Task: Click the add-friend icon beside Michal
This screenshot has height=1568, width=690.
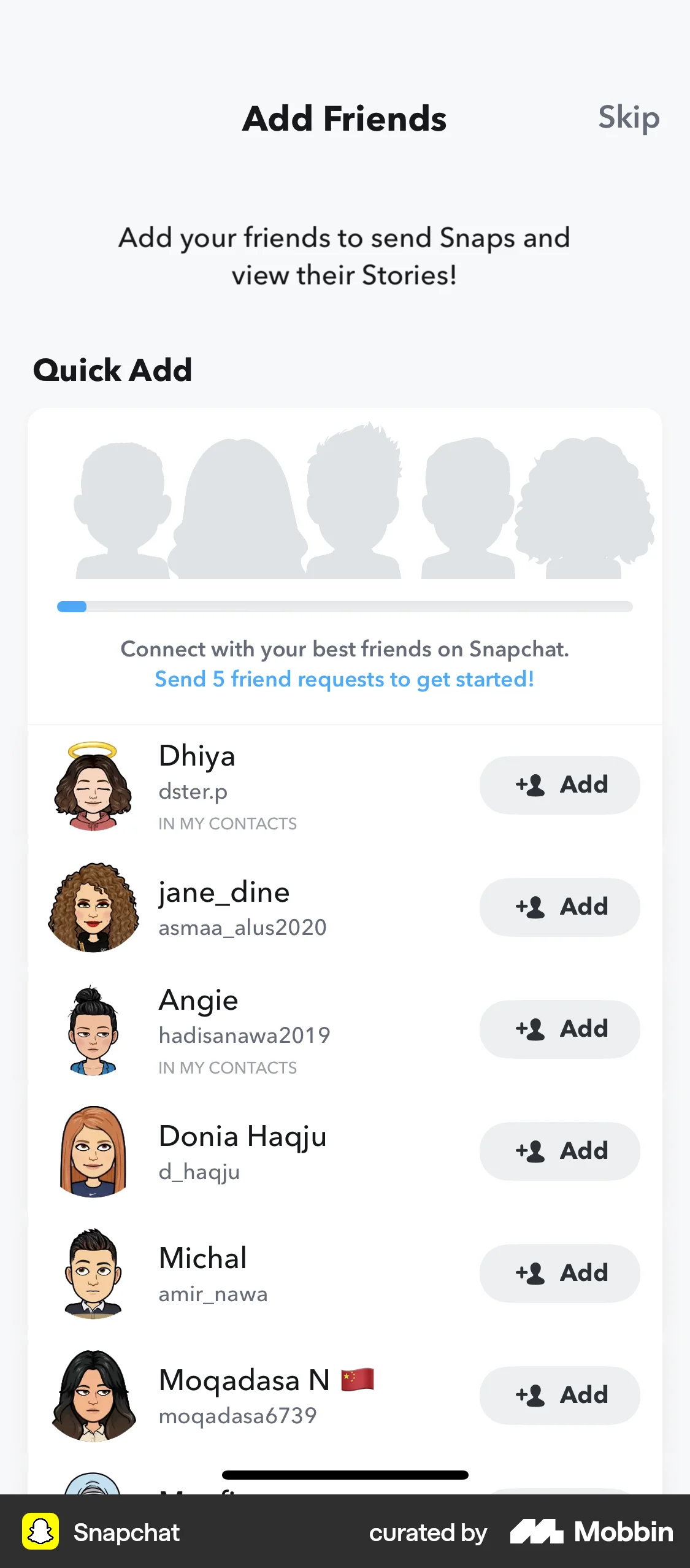Action: 532,1274
